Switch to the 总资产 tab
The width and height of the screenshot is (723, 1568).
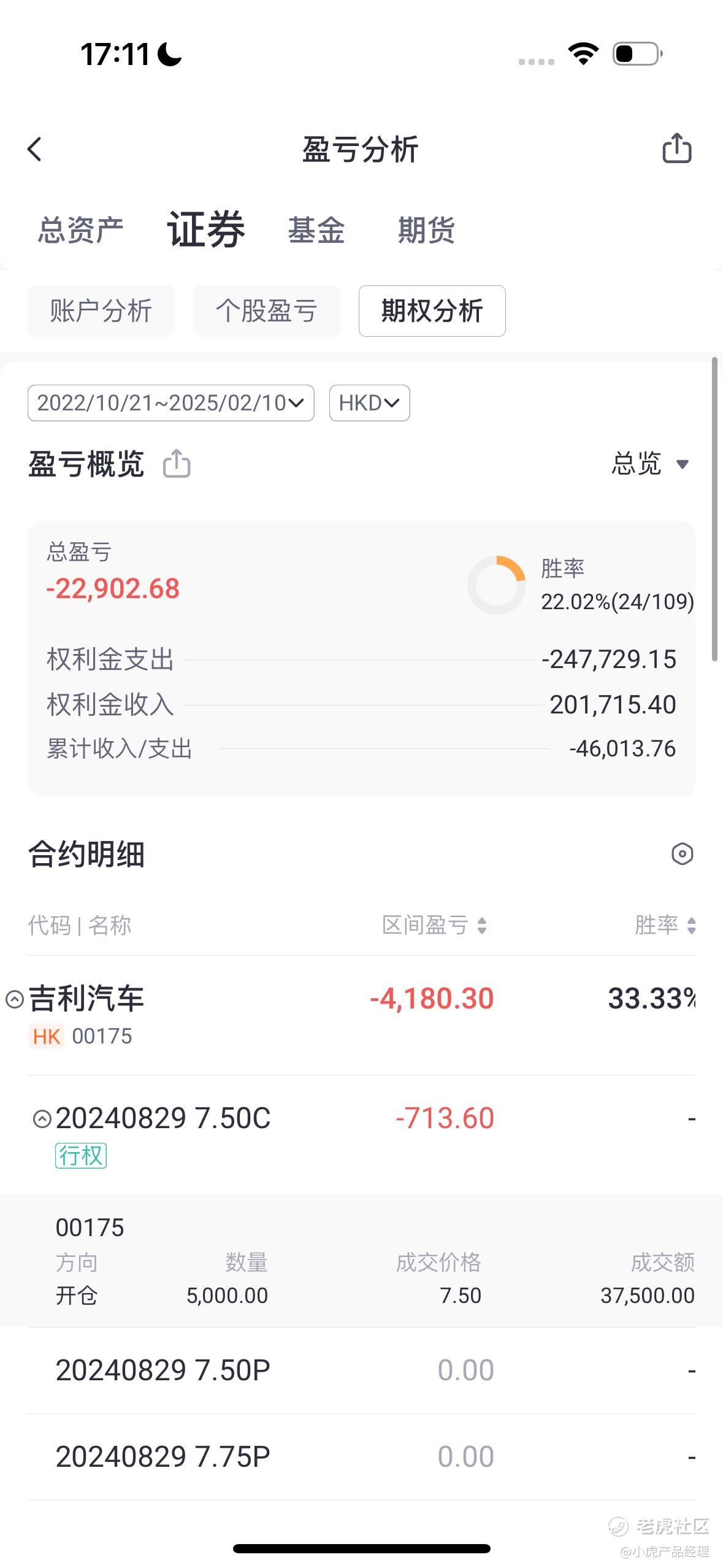(80, 230)
